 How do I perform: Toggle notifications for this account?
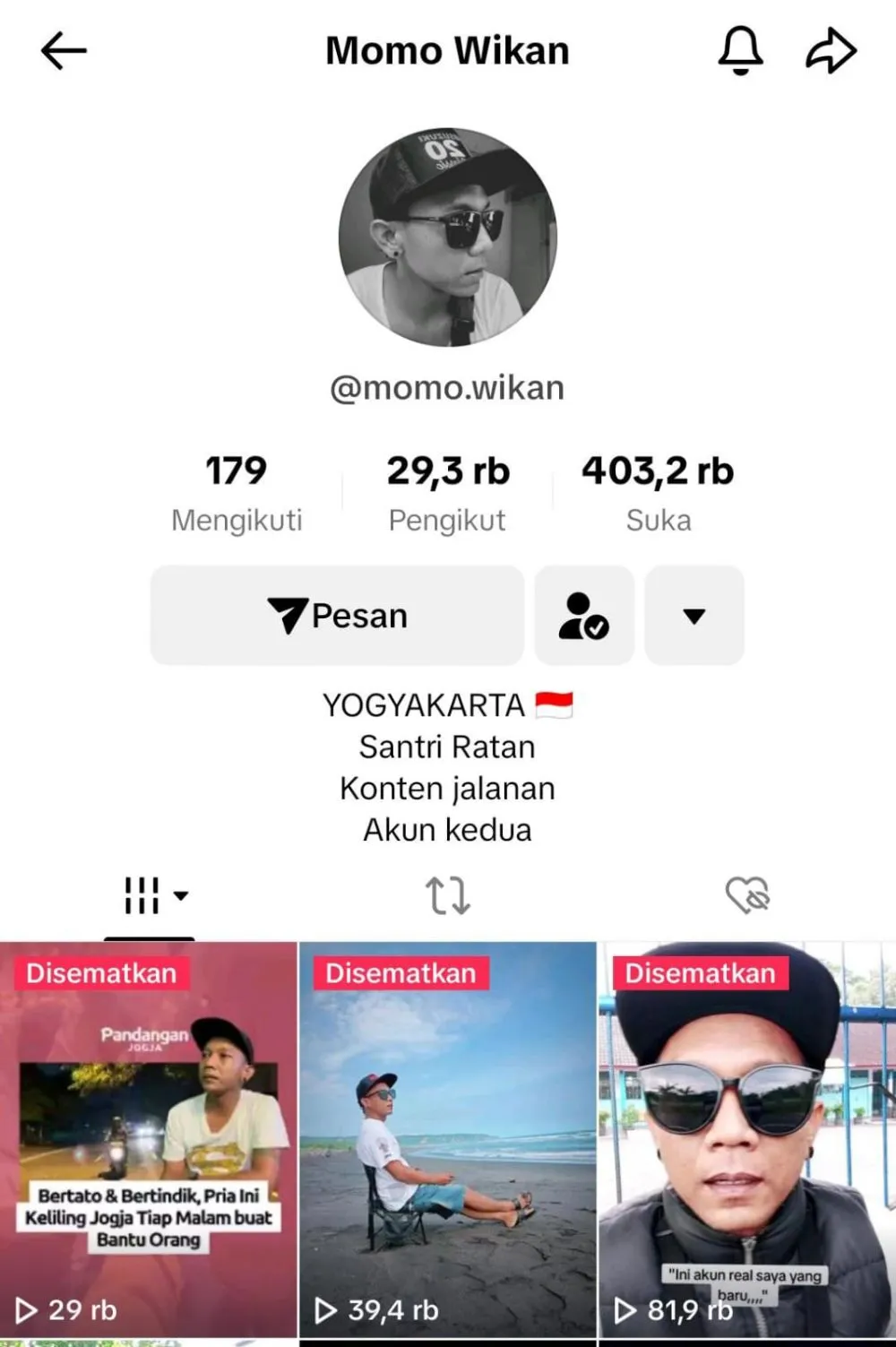740,51
